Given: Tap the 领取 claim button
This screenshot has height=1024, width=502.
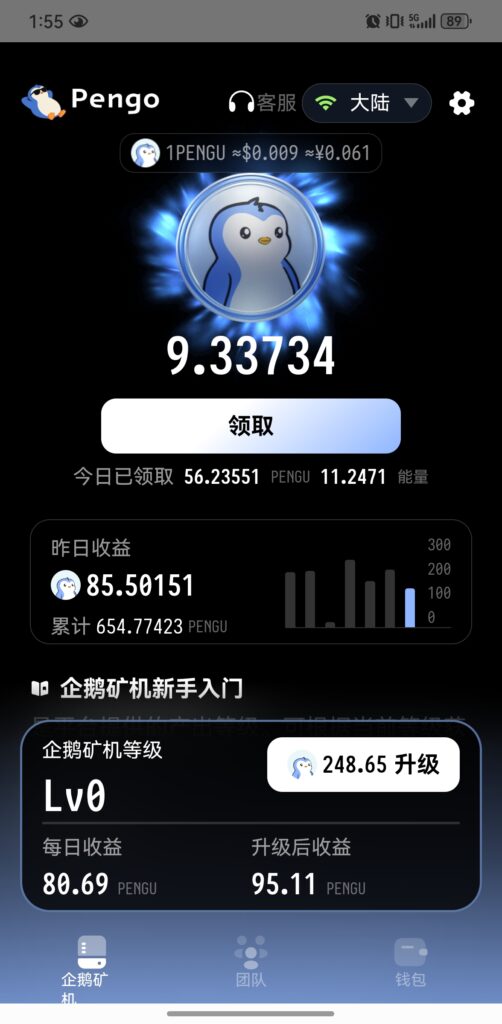Looking at the screenshot, I should 251,426.
